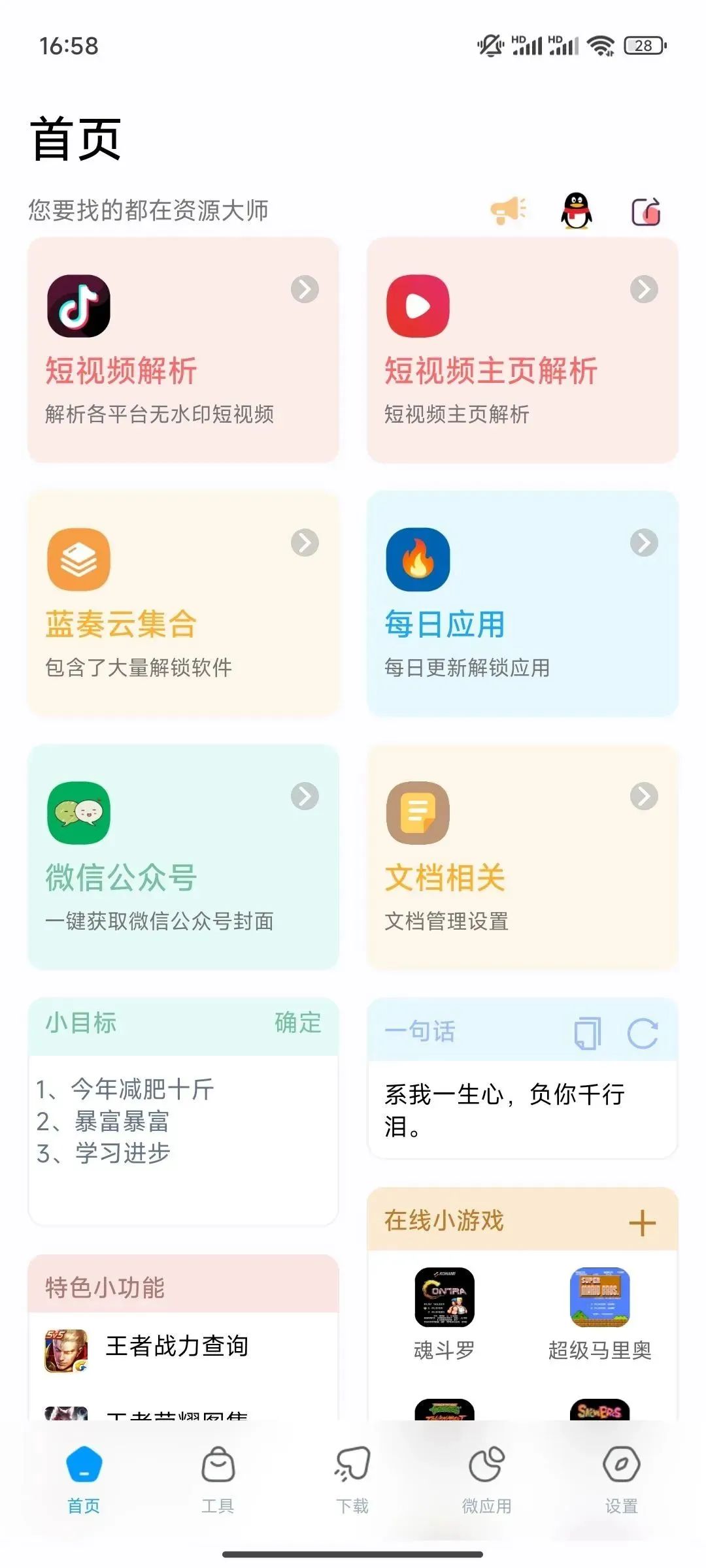
Task: Open the 蓝奏云集合 card
Action: [183, 604]
